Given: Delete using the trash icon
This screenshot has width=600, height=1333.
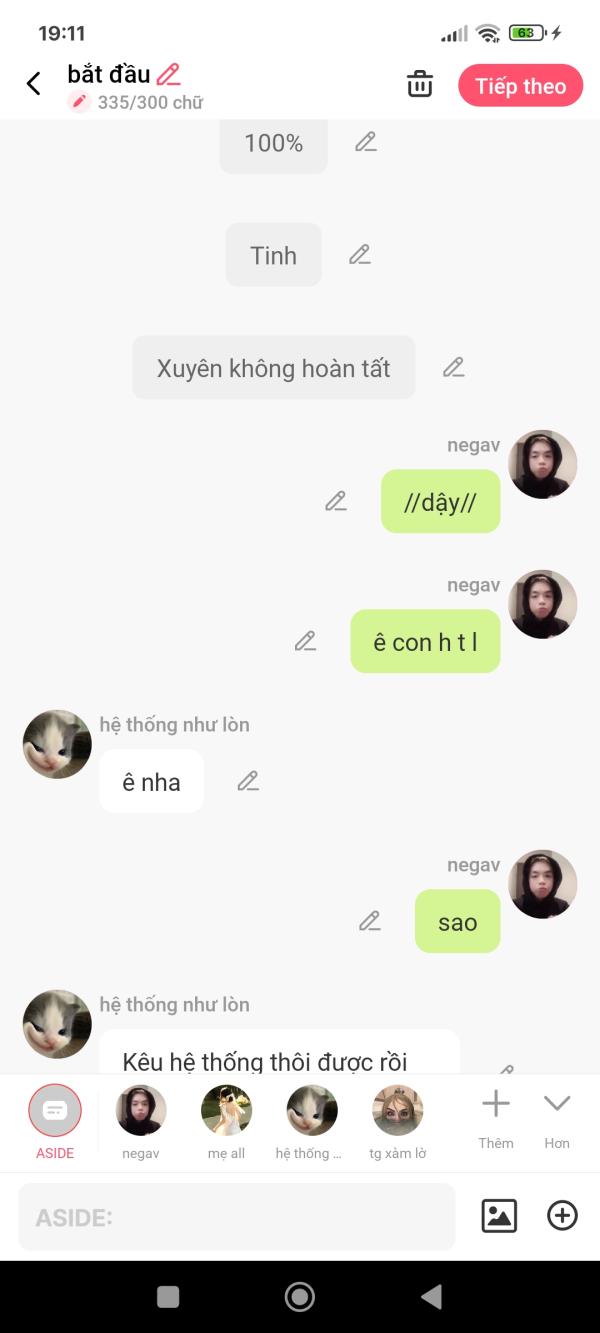Looking at the screenshot, I should pyautogui.click(x=420, y=85).
